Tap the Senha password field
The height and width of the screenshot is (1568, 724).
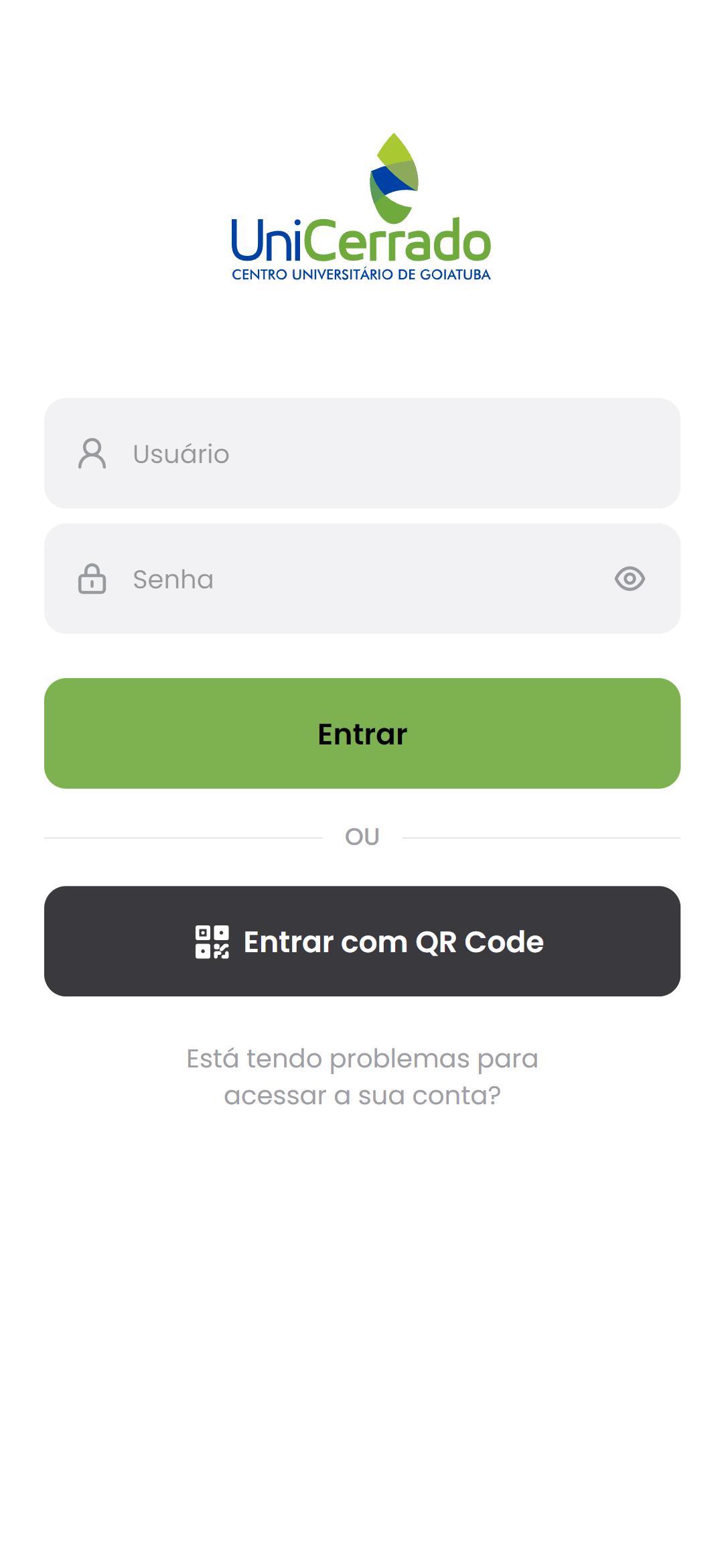coord(362,579)
